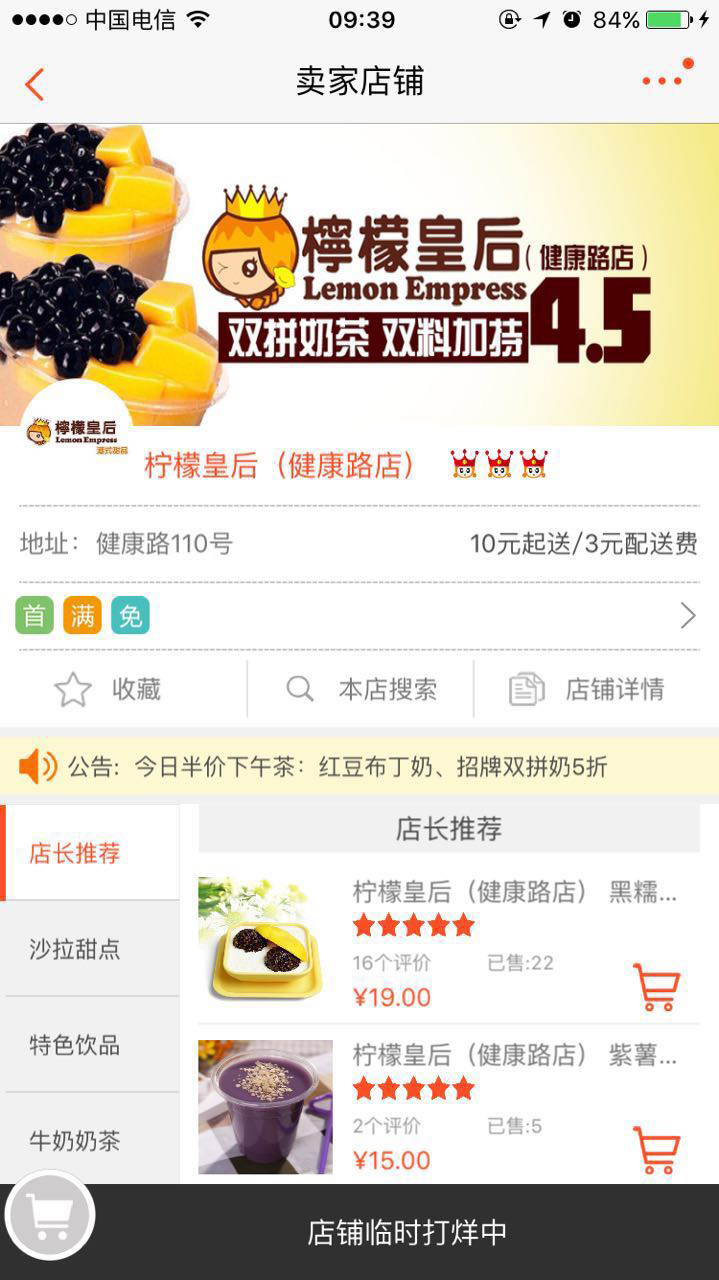Add the ¥15.00 item to cart
Viewport: 719px width, 1280px height.
pyautogui.click(x=657, y=1149)
